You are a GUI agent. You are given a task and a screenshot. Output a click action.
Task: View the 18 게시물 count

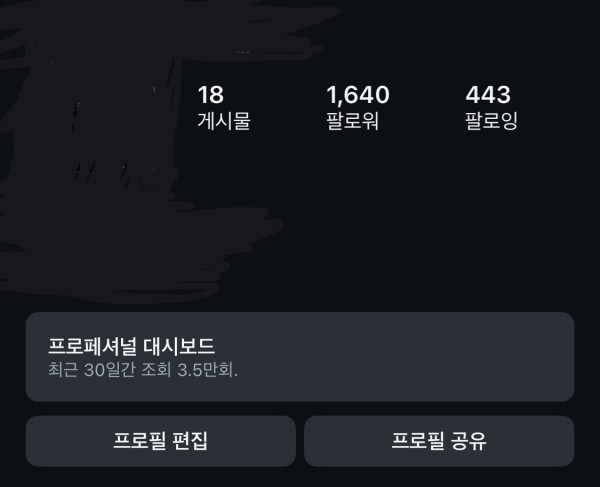(223, 109)
